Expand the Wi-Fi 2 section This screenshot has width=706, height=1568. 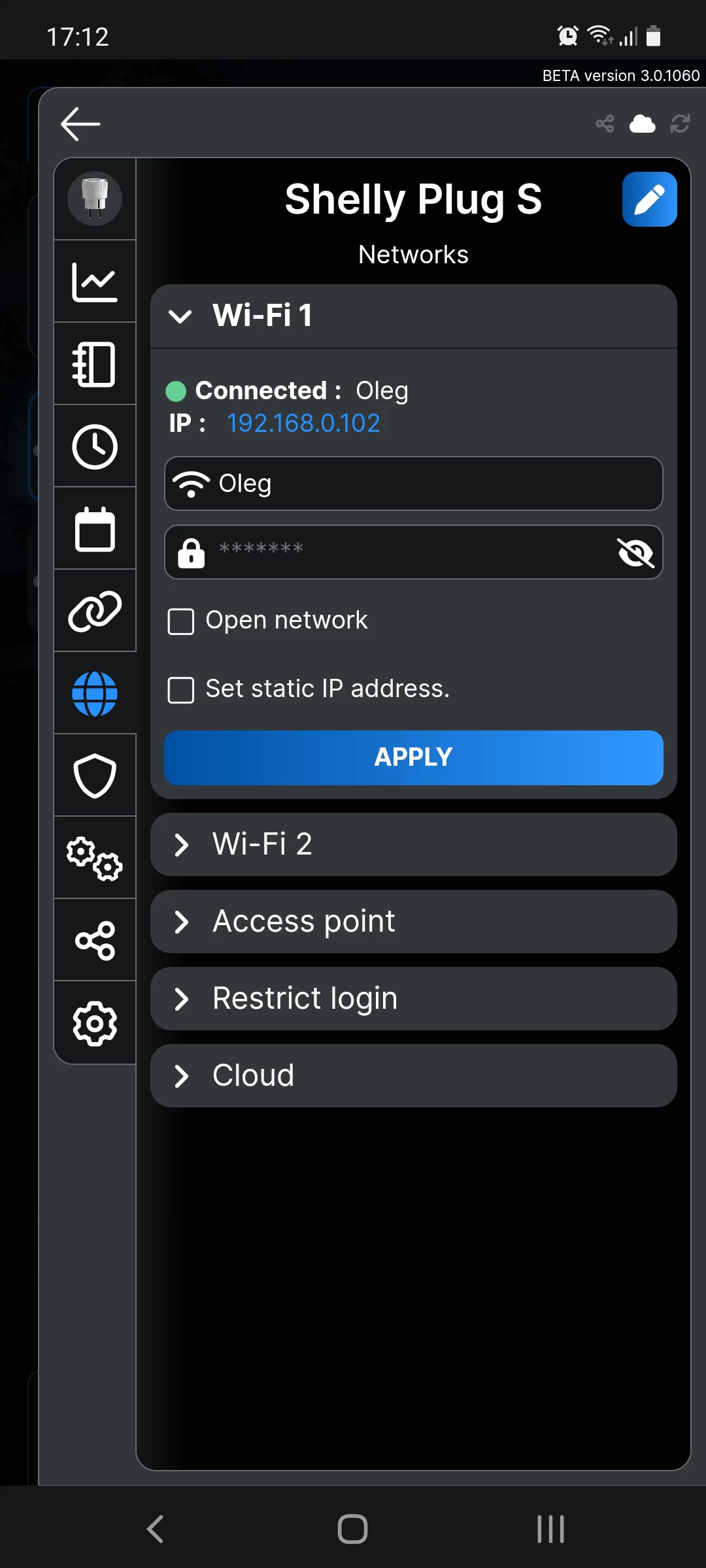pos(413,844)
